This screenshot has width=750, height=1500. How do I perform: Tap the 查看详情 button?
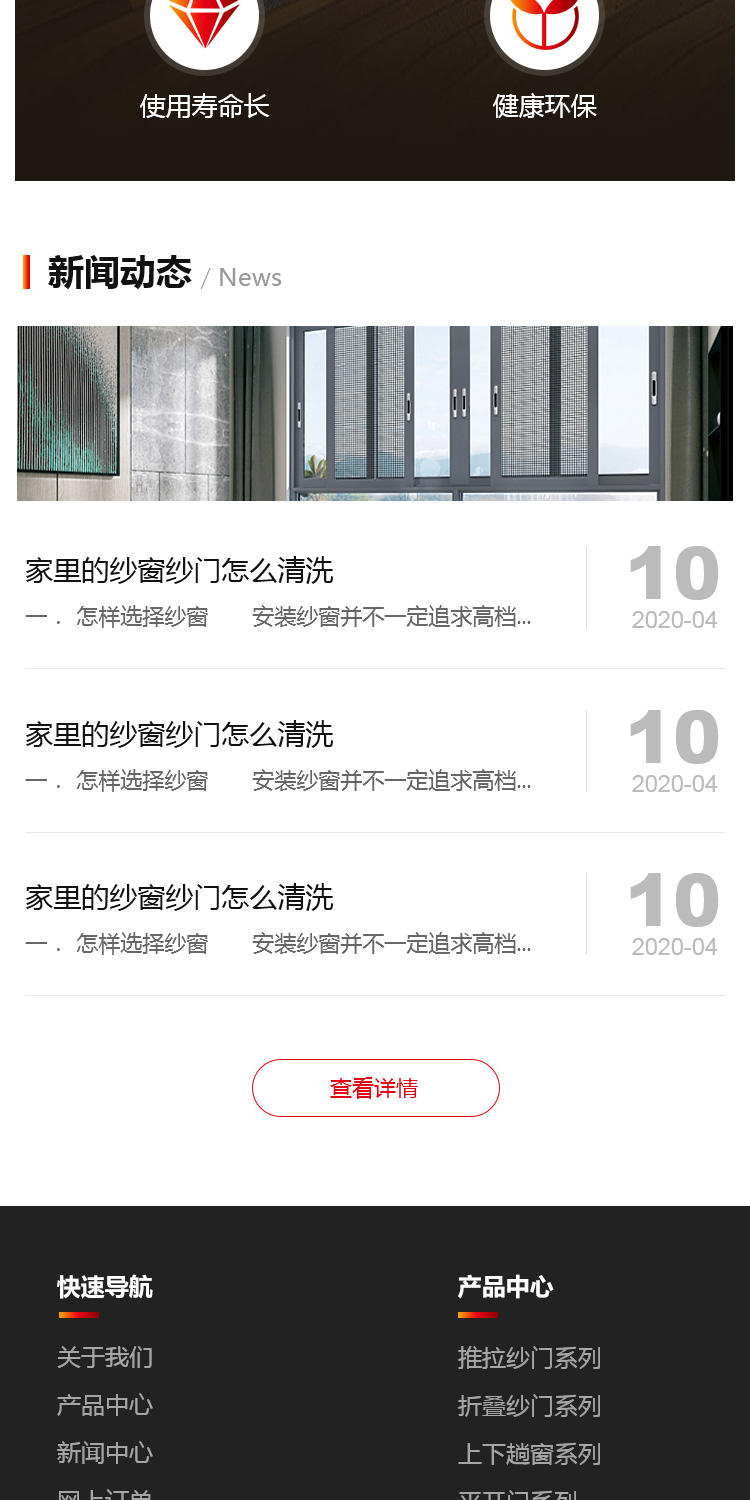coord(375,1088)
